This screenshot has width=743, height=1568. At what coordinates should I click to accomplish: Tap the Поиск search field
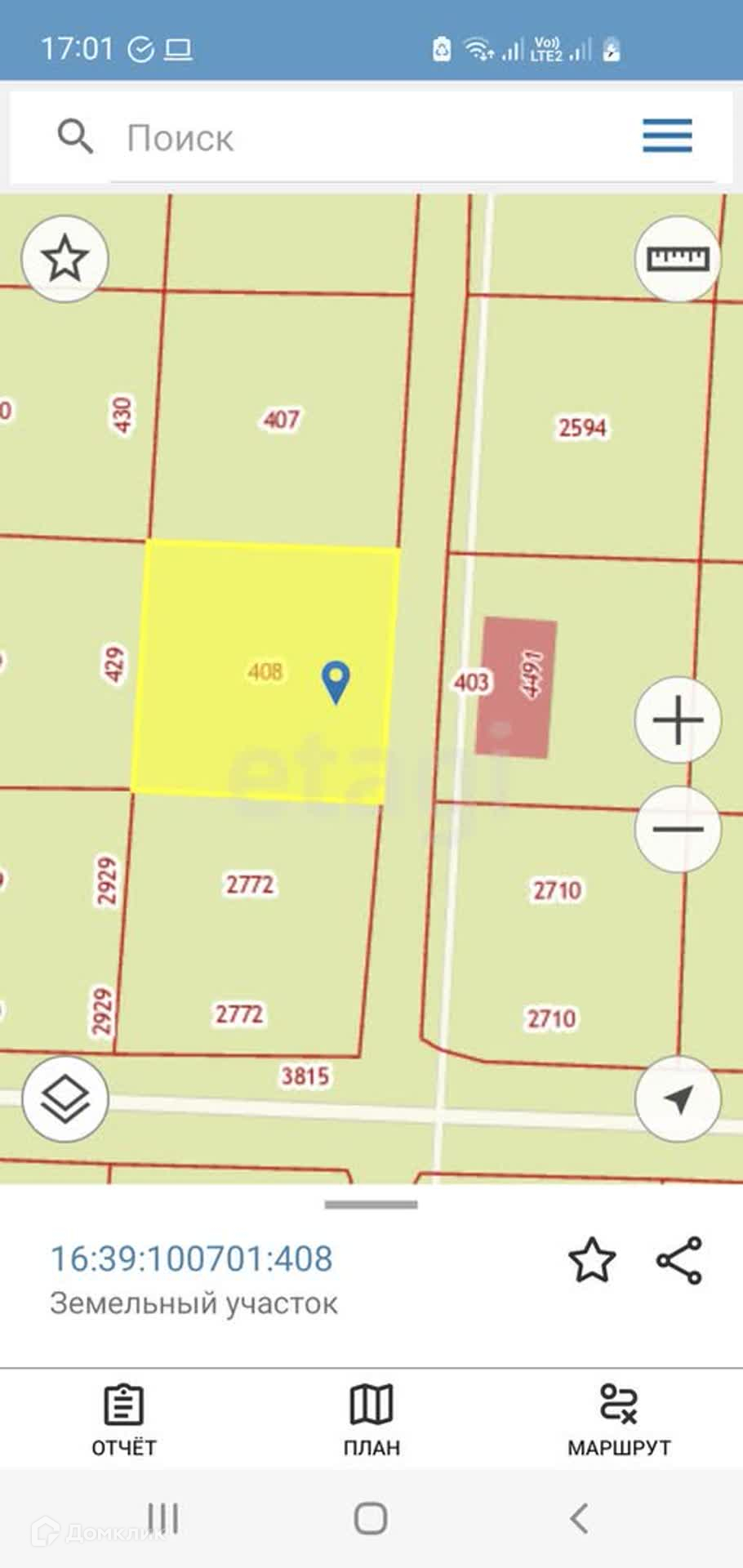[367, 138]
